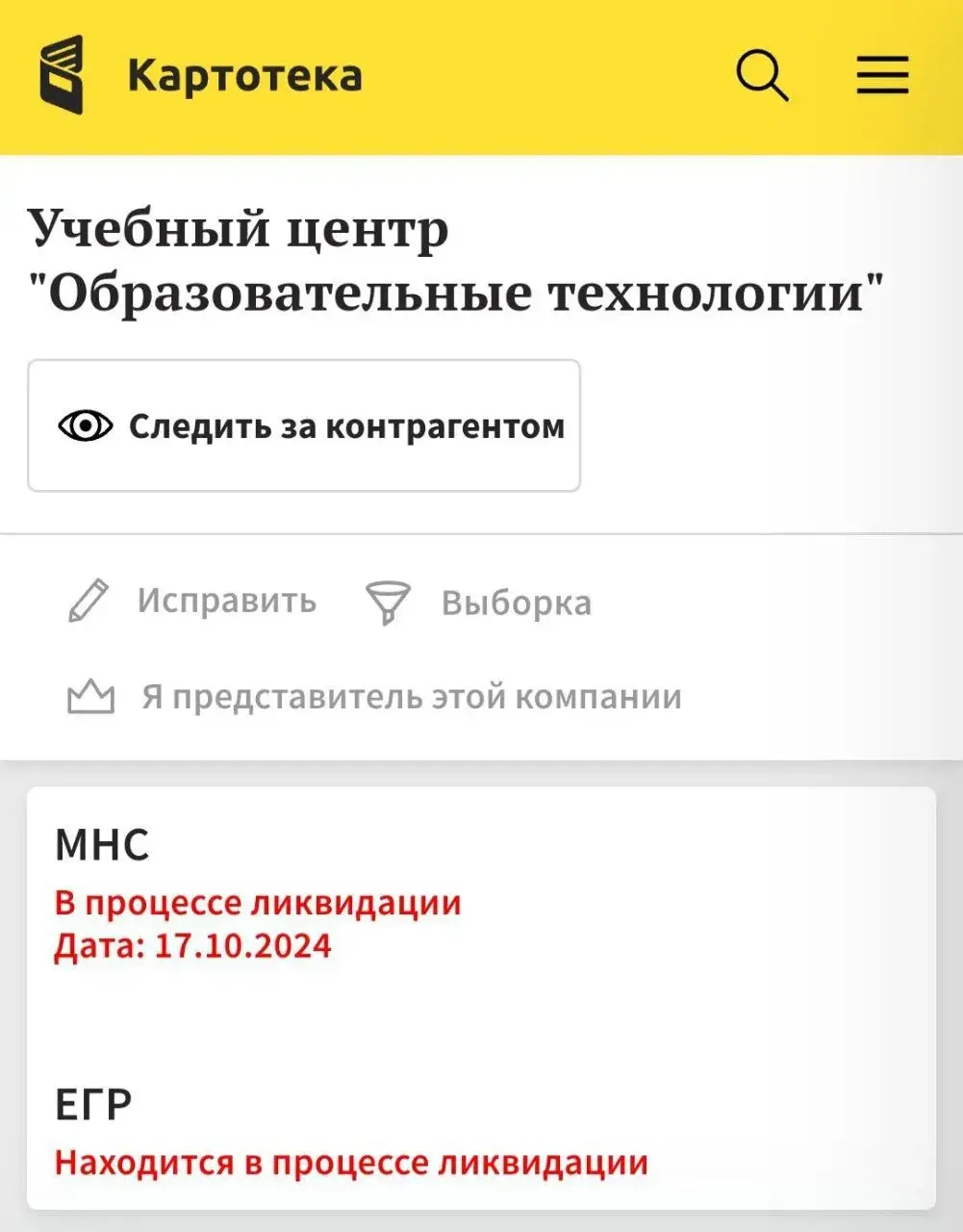Click the funnel icon beside Выборка

[389, 603]
